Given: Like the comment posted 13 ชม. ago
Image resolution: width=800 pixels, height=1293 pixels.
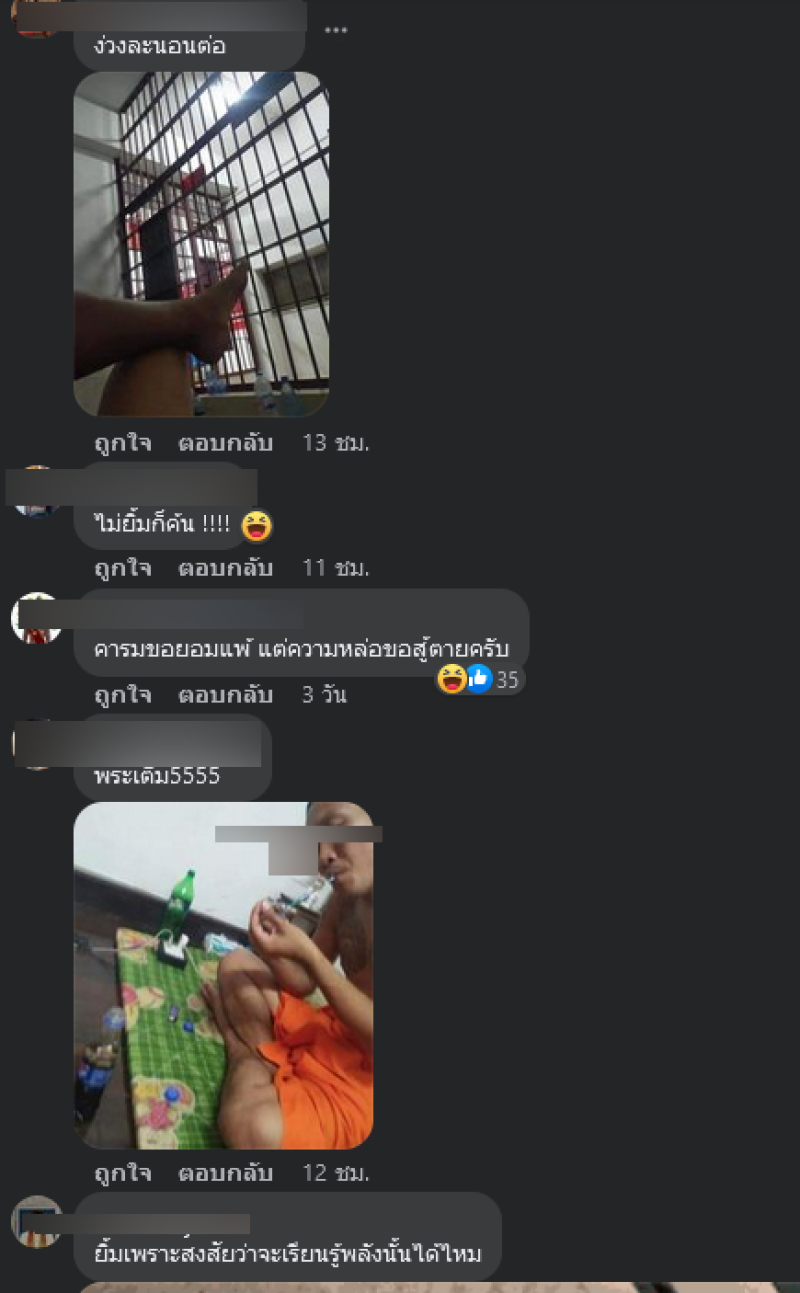Looking at the screenshot, I should (123, 443).
